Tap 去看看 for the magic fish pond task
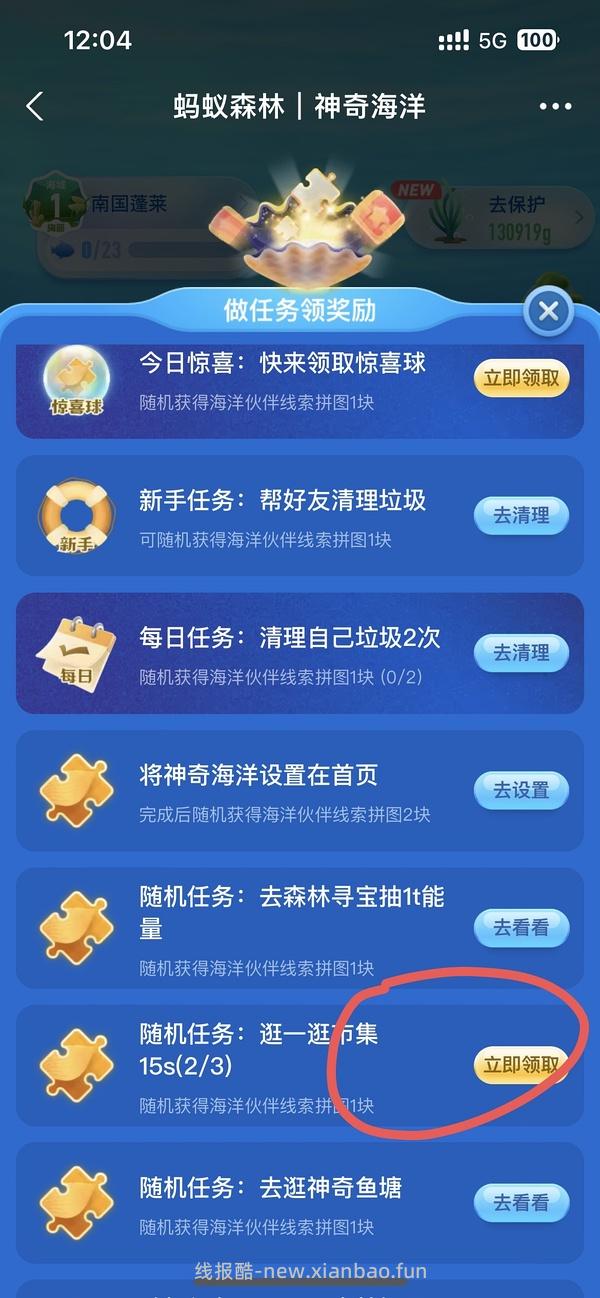Screen dimensions: 600x1298 pos(521,1202)
